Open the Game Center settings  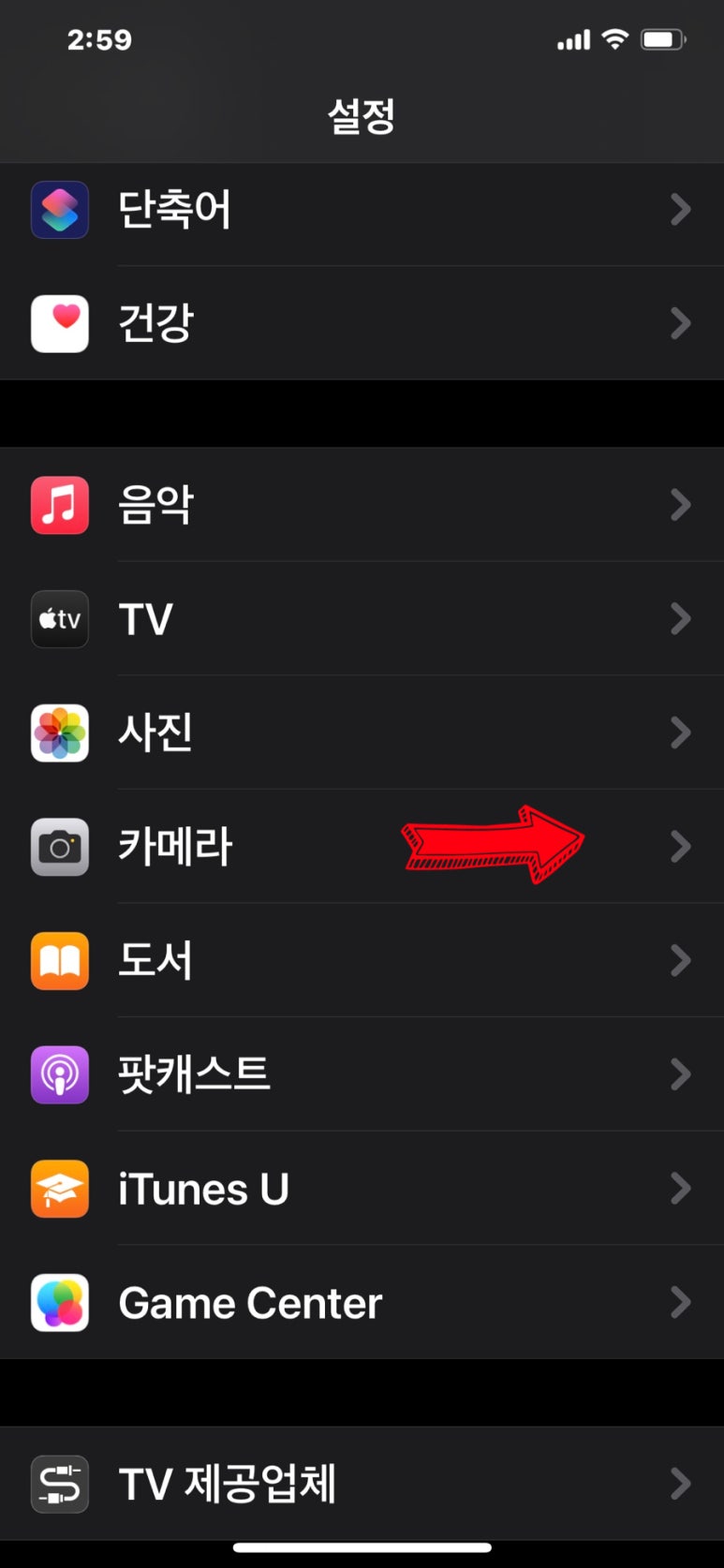tap(362, 1303)
